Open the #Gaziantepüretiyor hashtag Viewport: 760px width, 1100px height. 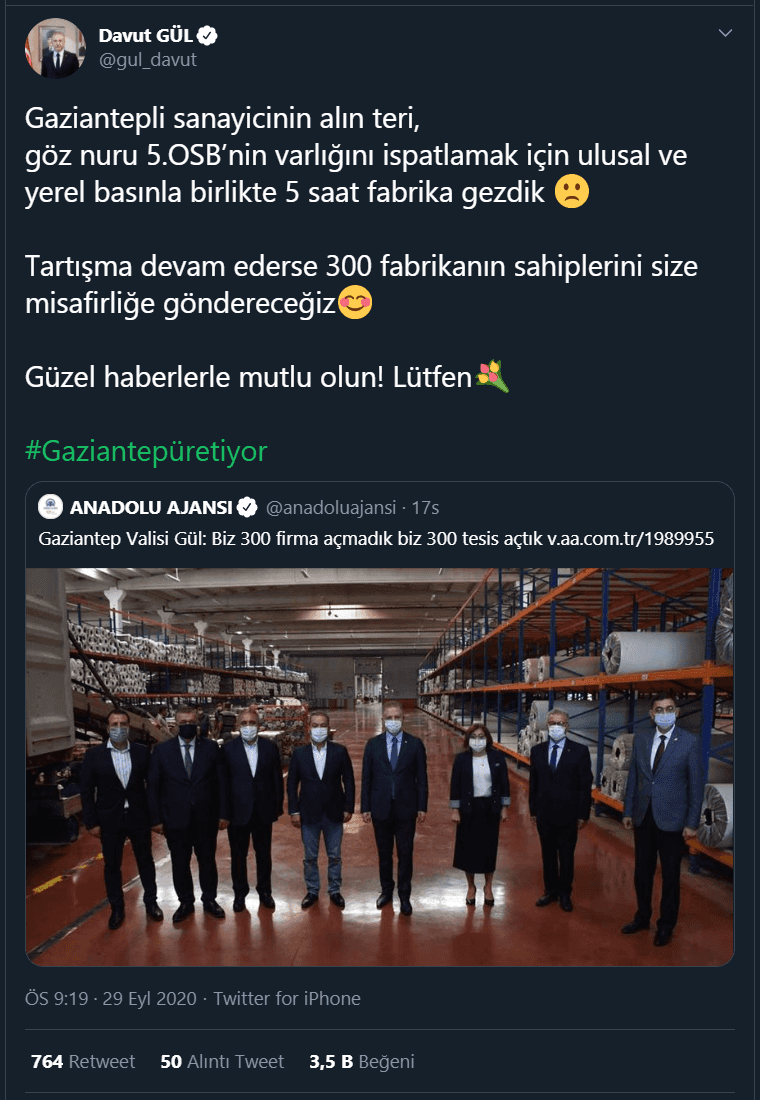[146, 451]
